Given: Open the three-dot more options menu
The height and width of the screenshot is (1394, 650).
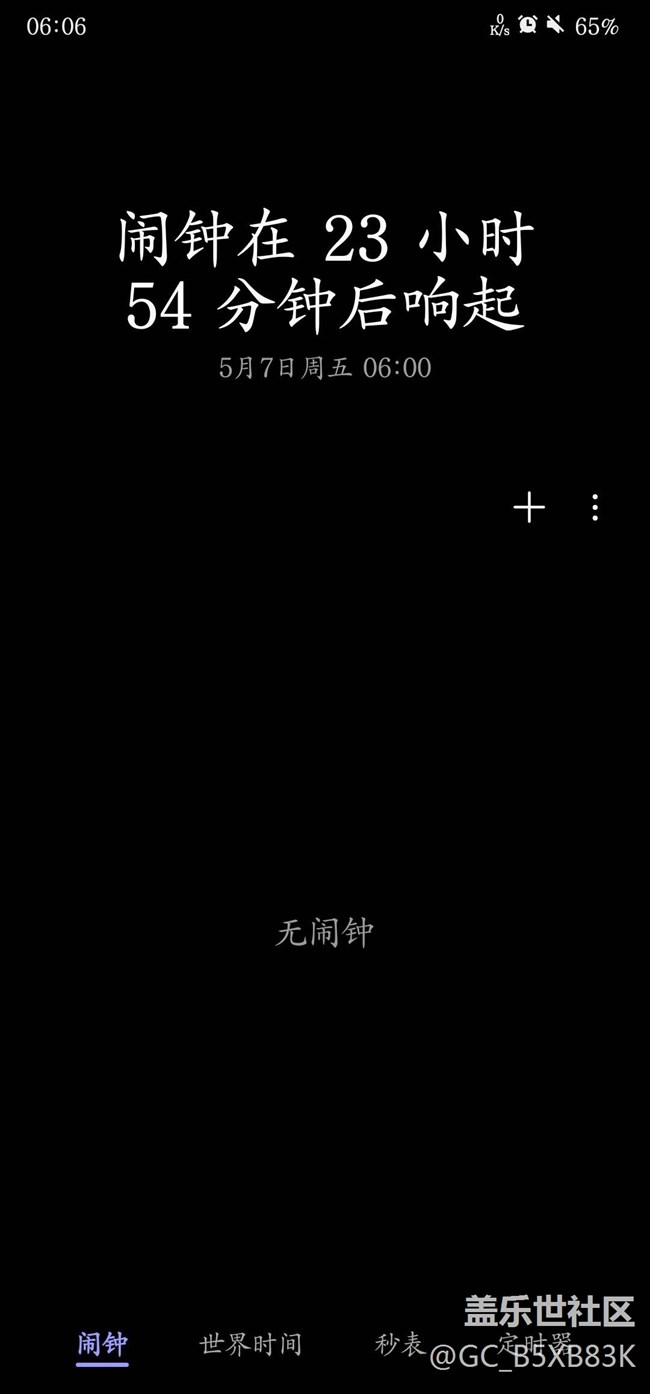Looking at the screenshot, I should pyautogui.click(x=595, y=508).
